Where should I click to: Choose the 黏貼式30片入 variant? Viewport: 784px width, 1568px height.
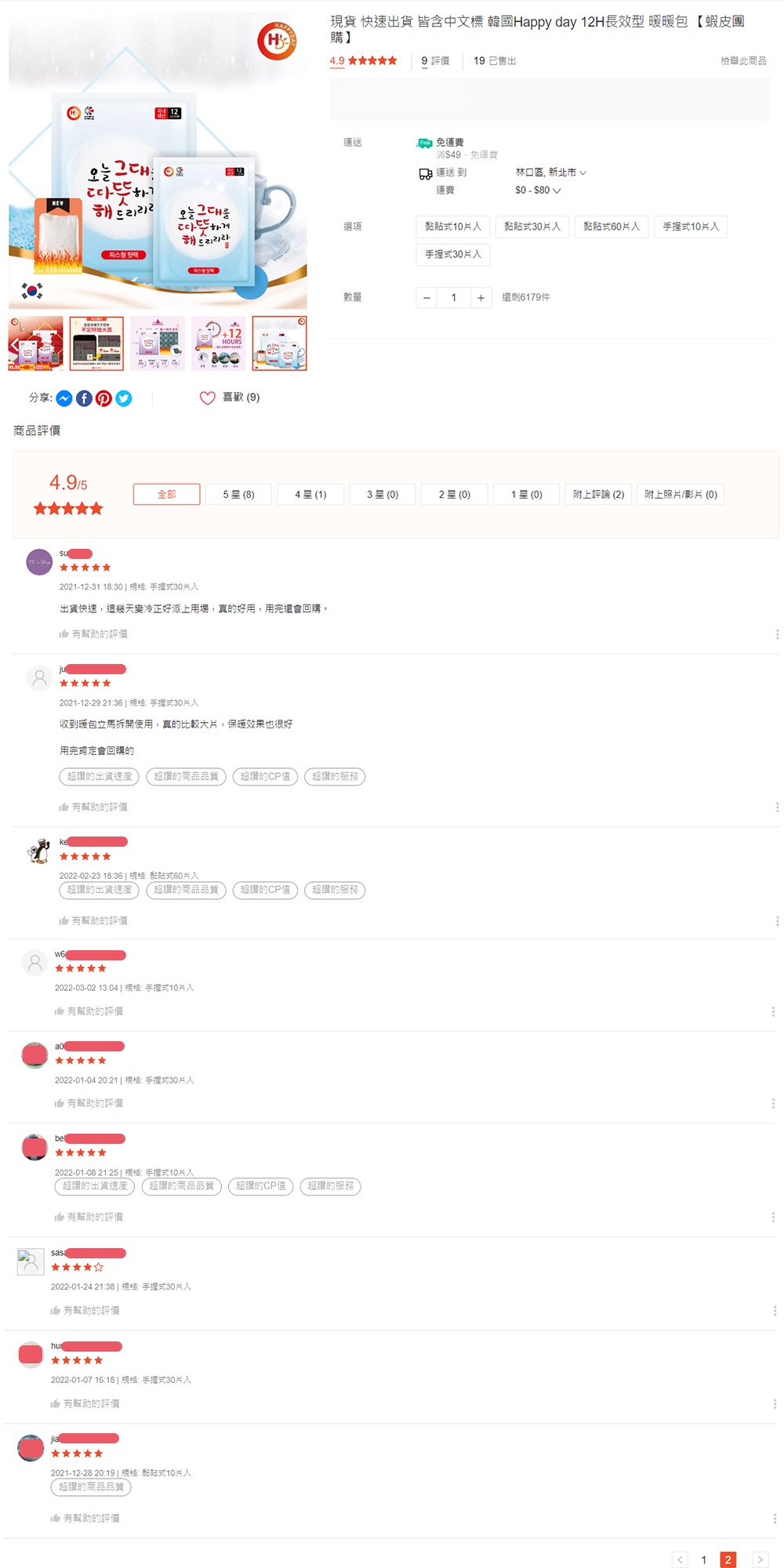(x=532, y=227)
